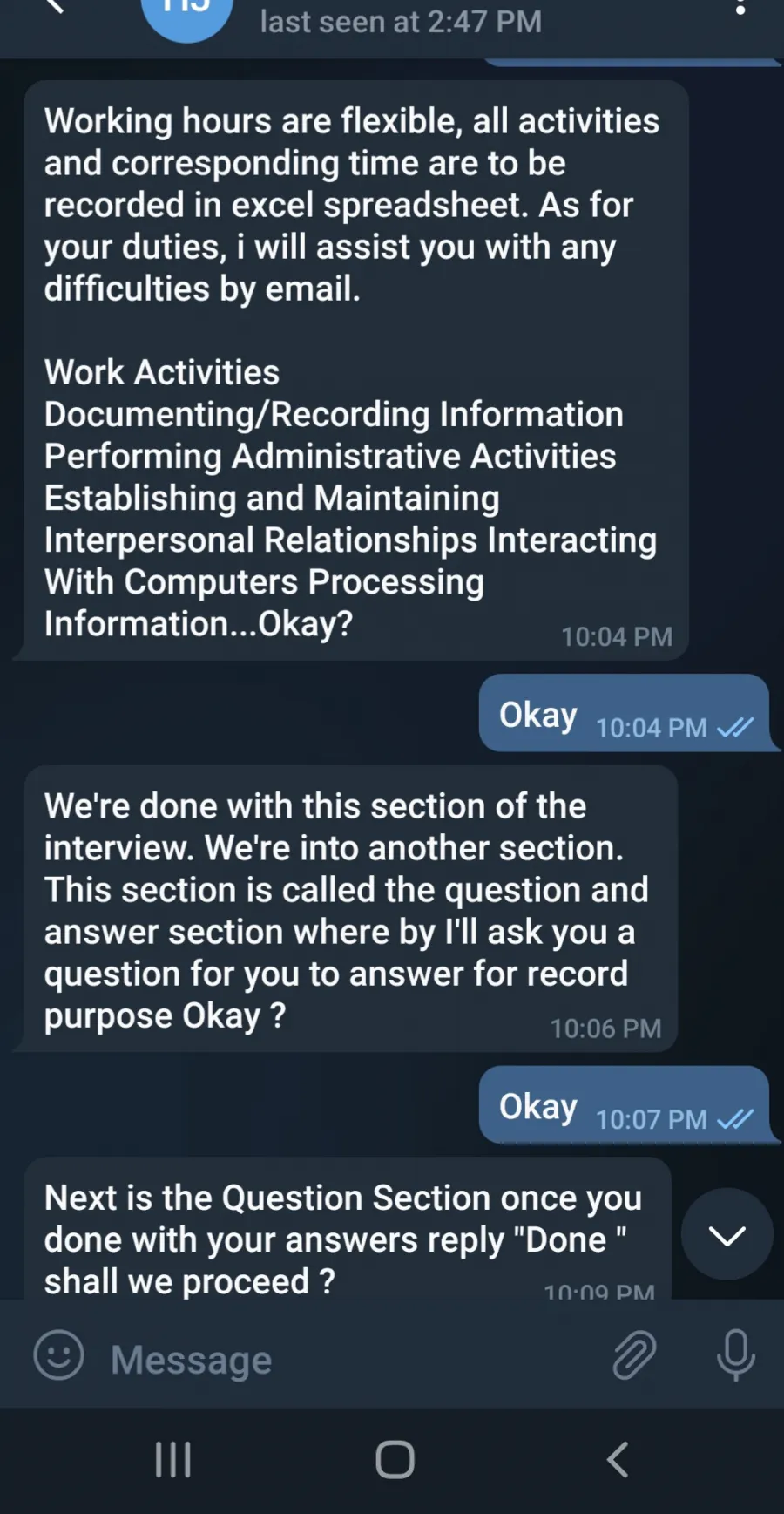Open recent apps from navigation bar
Viewport: 784px width, 1514px height.
[x=173, y=1459]
